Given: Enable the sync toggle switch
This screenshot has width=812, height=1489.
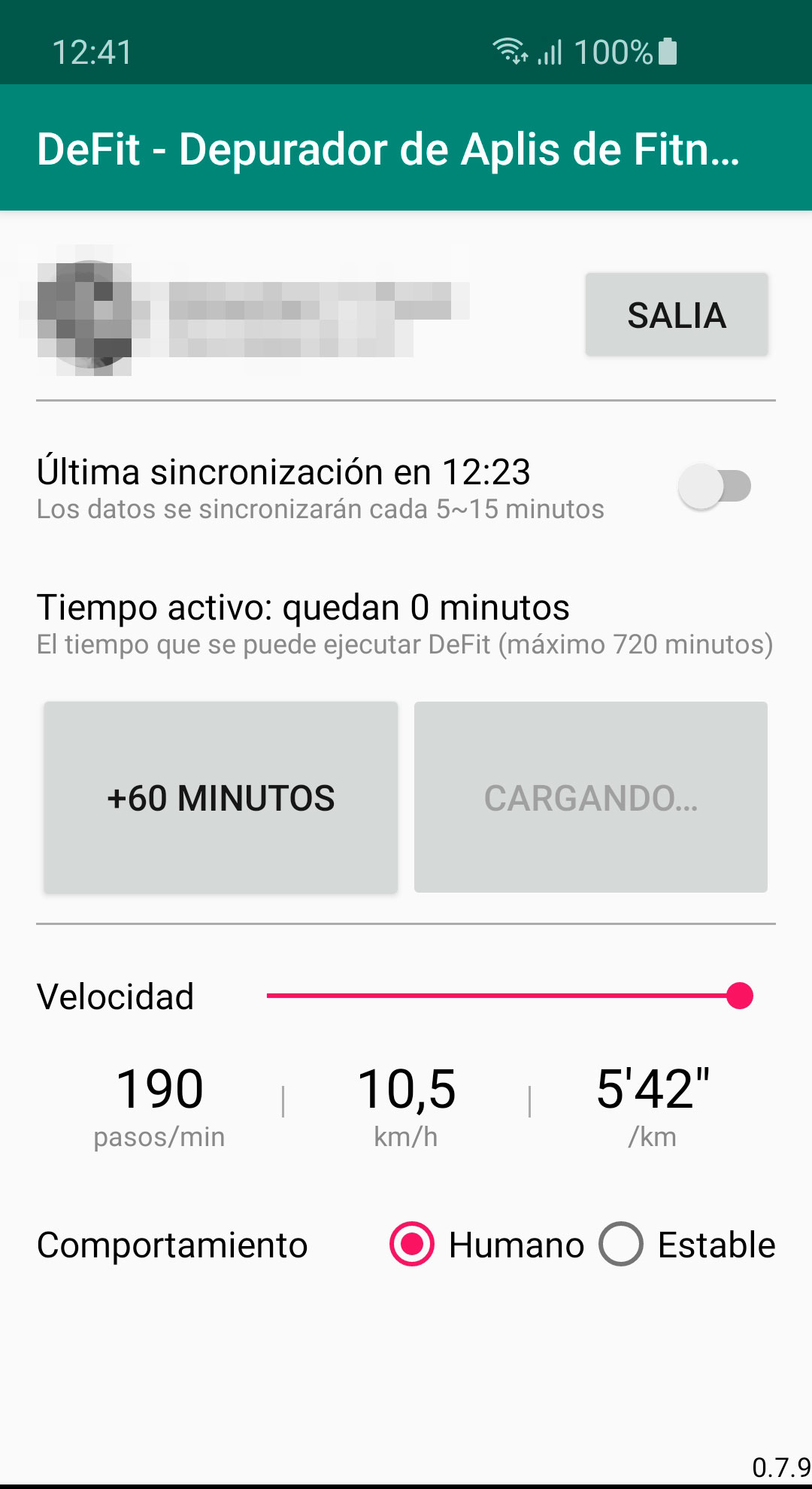Looking at the screenshot, I should [714, 486].
